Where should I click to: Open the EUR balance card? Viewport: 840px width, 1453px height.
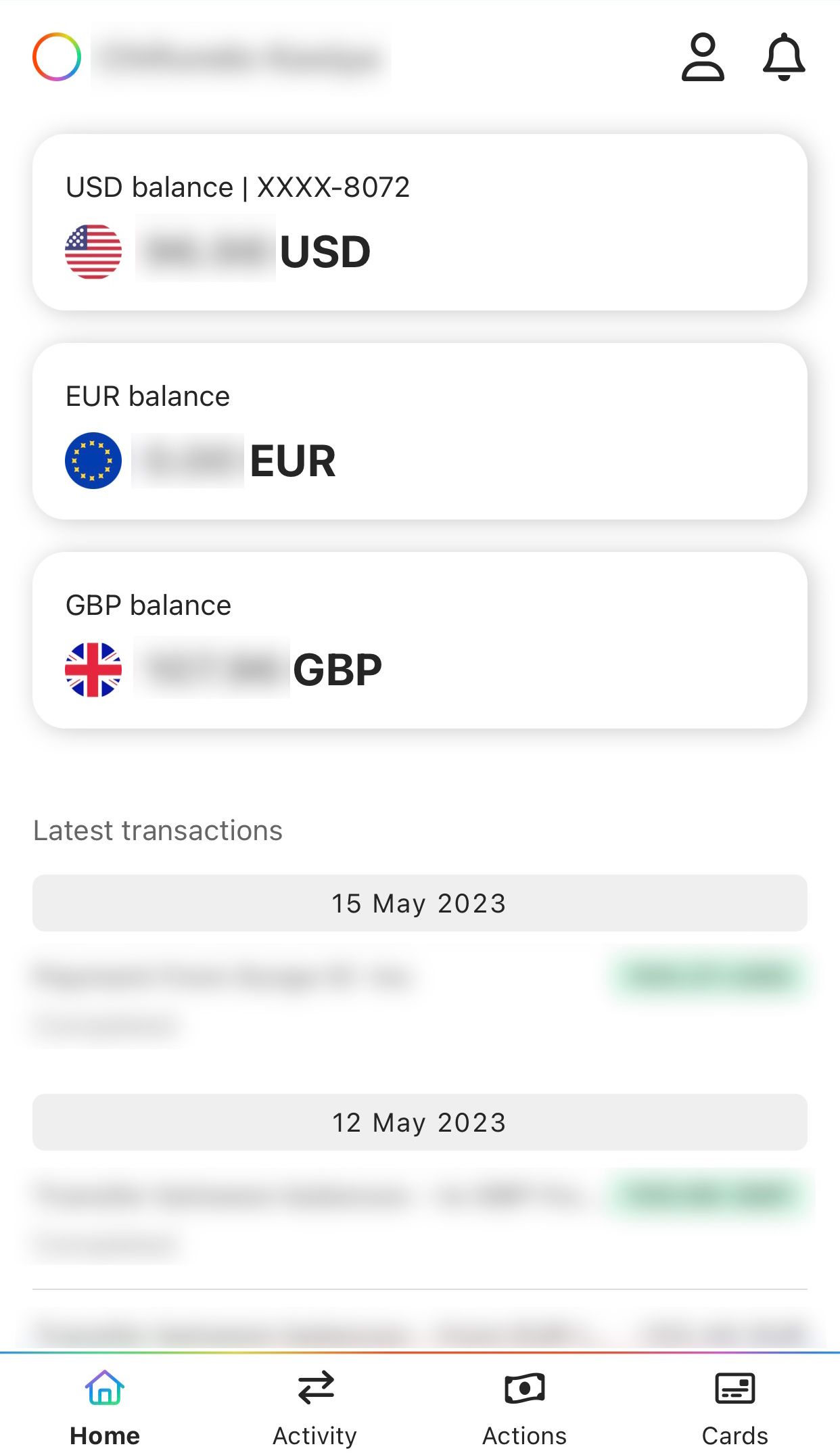(x=419, y=430)
